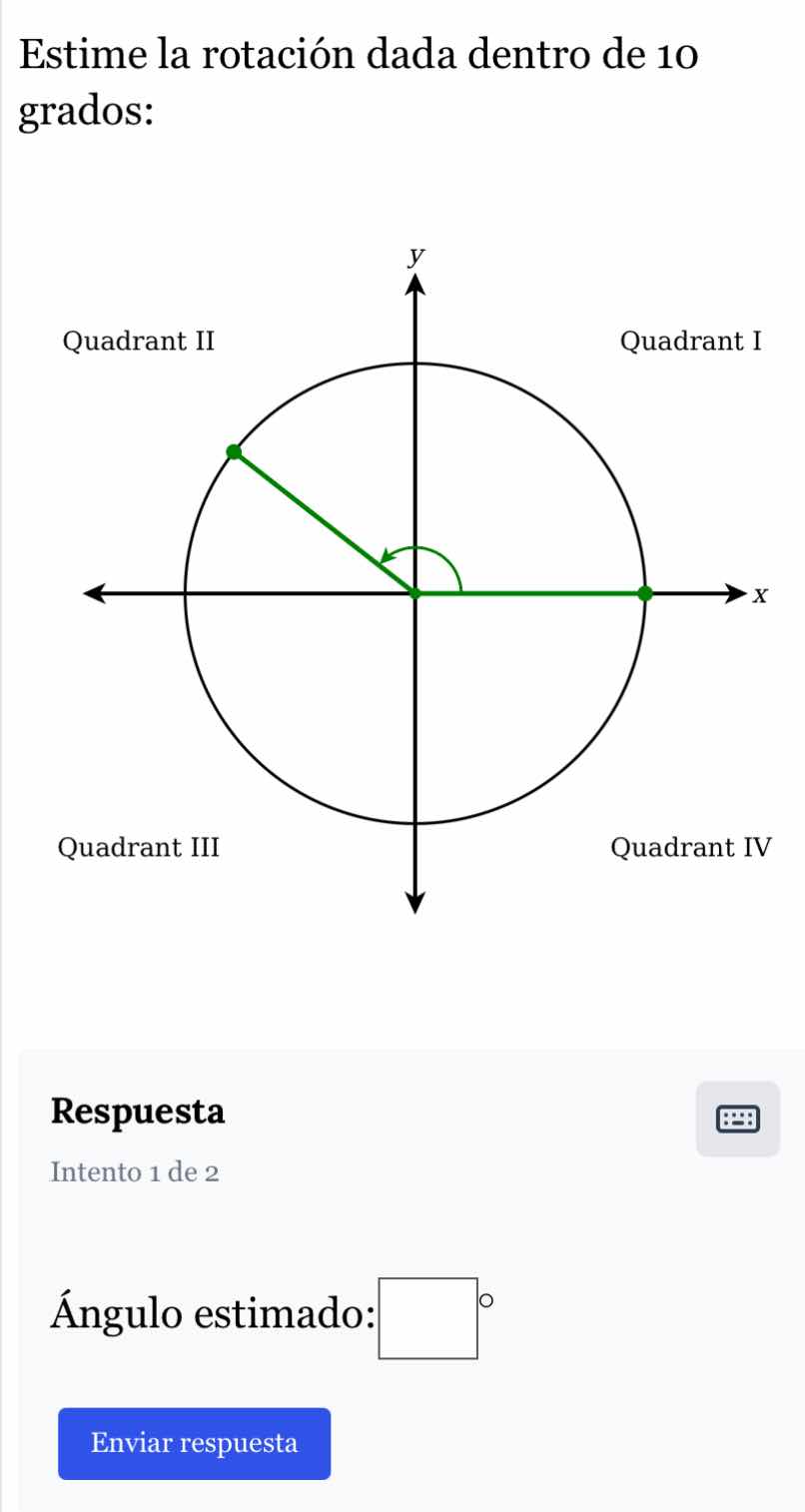Click the green dot on the positive x-axis
The height and width of the screenshot is (1512, 805).
point(643,592)
